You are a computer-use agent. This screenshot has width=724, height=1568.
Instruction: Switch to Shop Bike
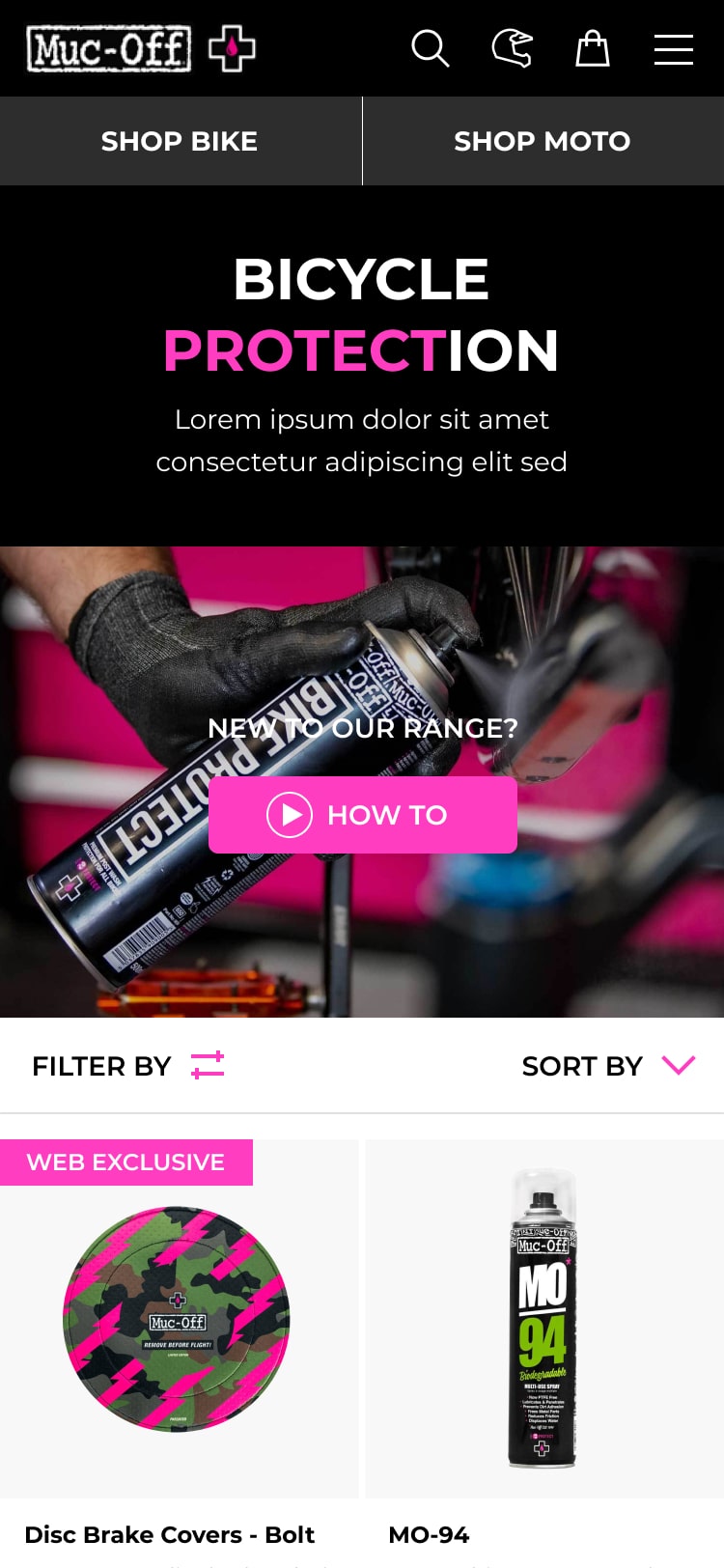pyautogui.click(x=181, y=141)
